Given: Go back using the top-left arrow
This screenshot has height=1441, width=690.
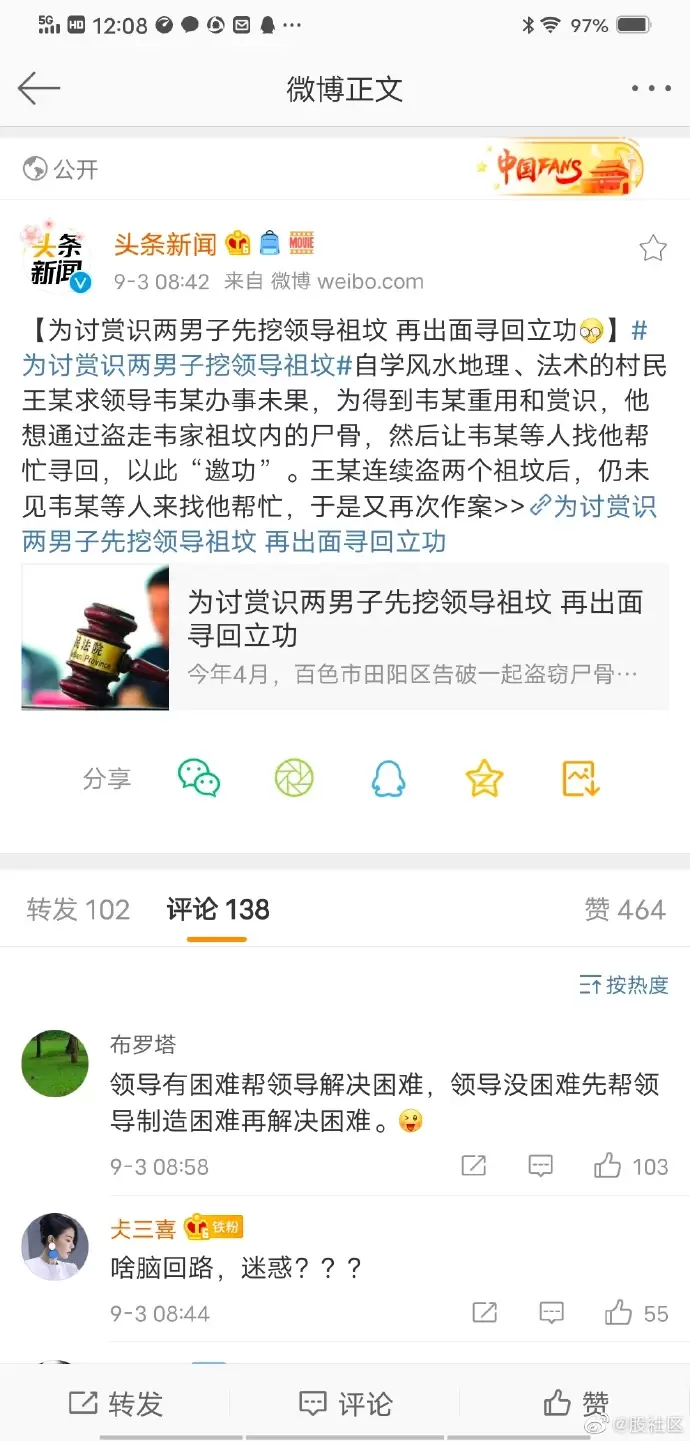Looking at the screenshot, I should point(39,88).
